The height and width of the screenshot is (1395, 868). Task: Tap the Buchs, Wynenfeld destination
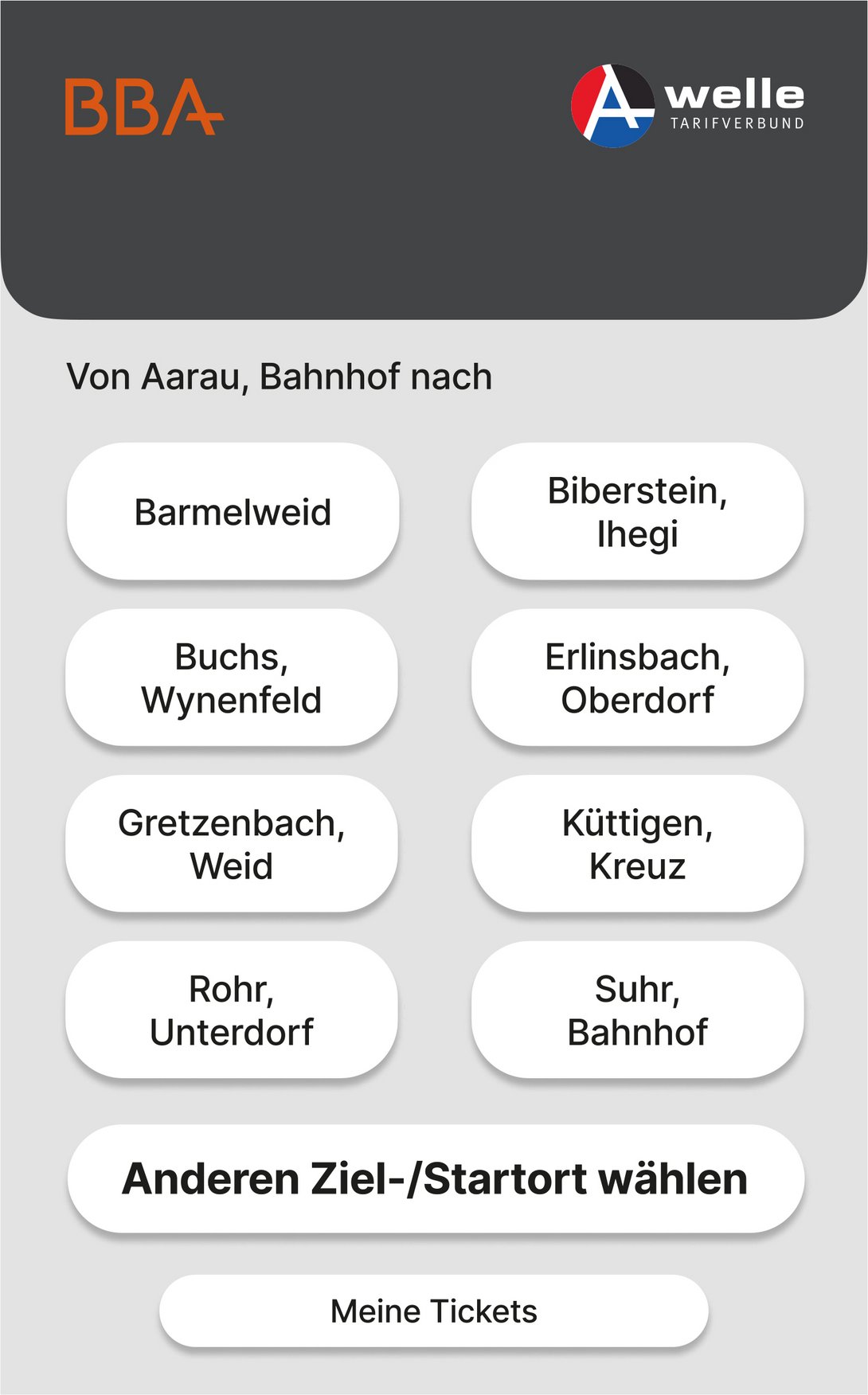(x=232, y=678)
